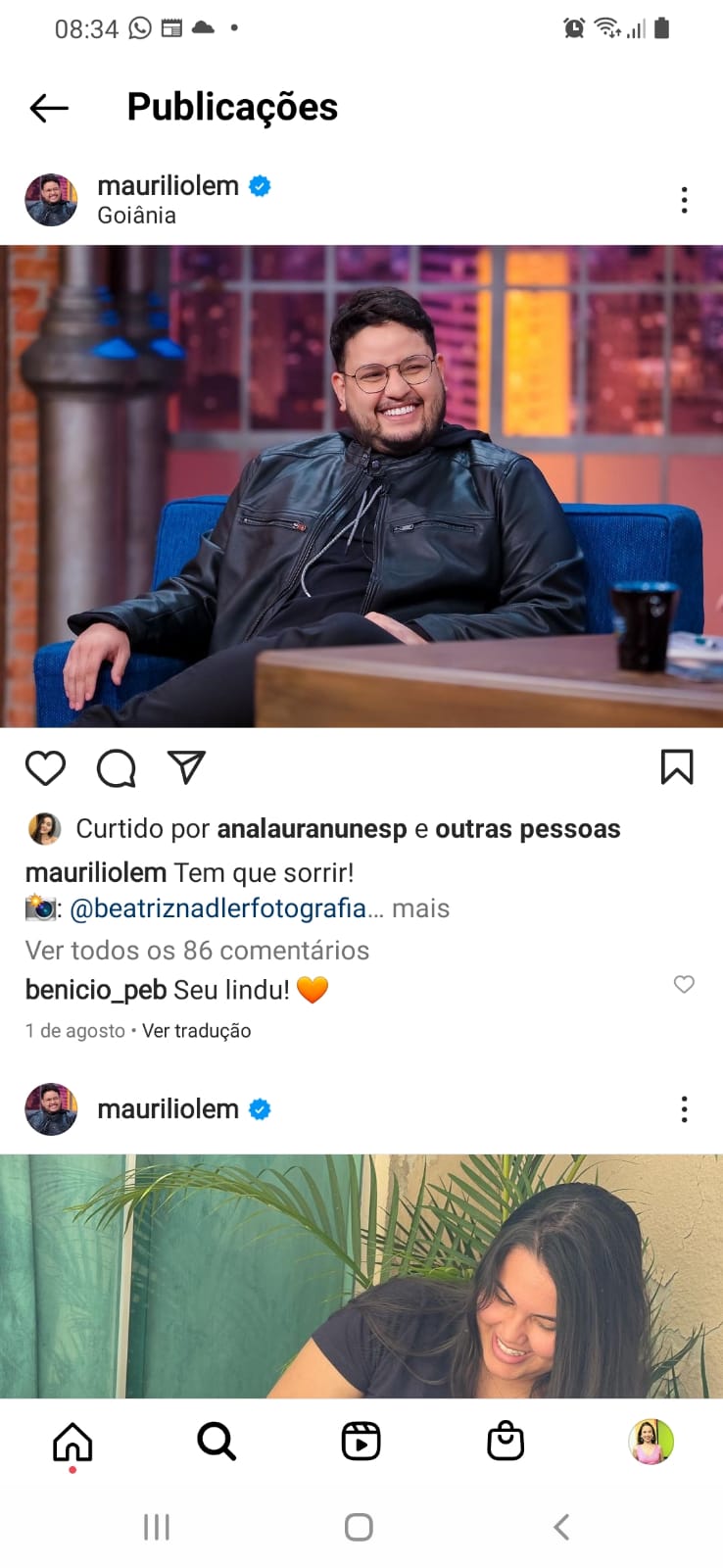Open comments on the 'Tem que sorrir!' post
Image resolution: width=723 pixels, height=1568 pixels.
[x=116, y=768]
